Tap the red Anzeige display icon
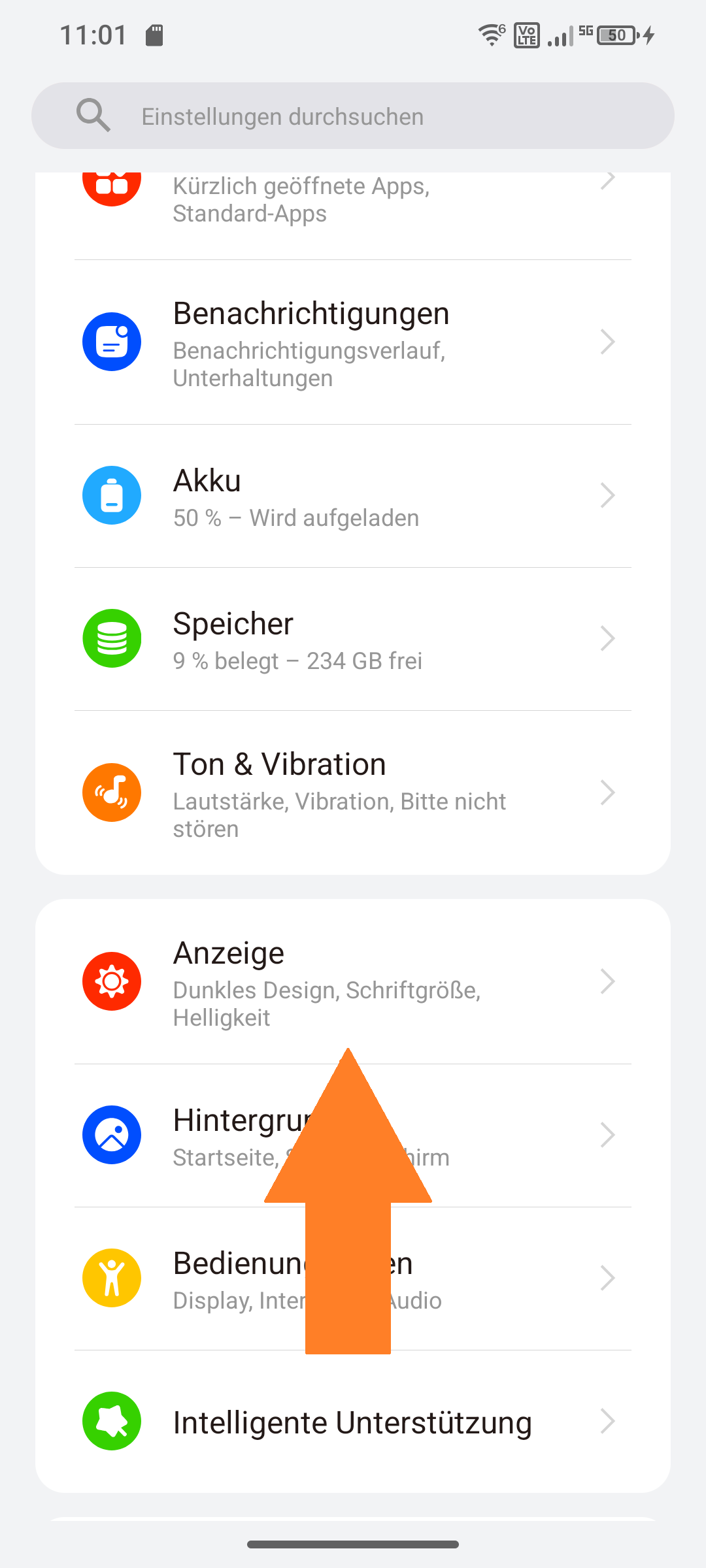The width and height of the screenshot is (706, 1568). pyautogui.click(x=111, y=981)
